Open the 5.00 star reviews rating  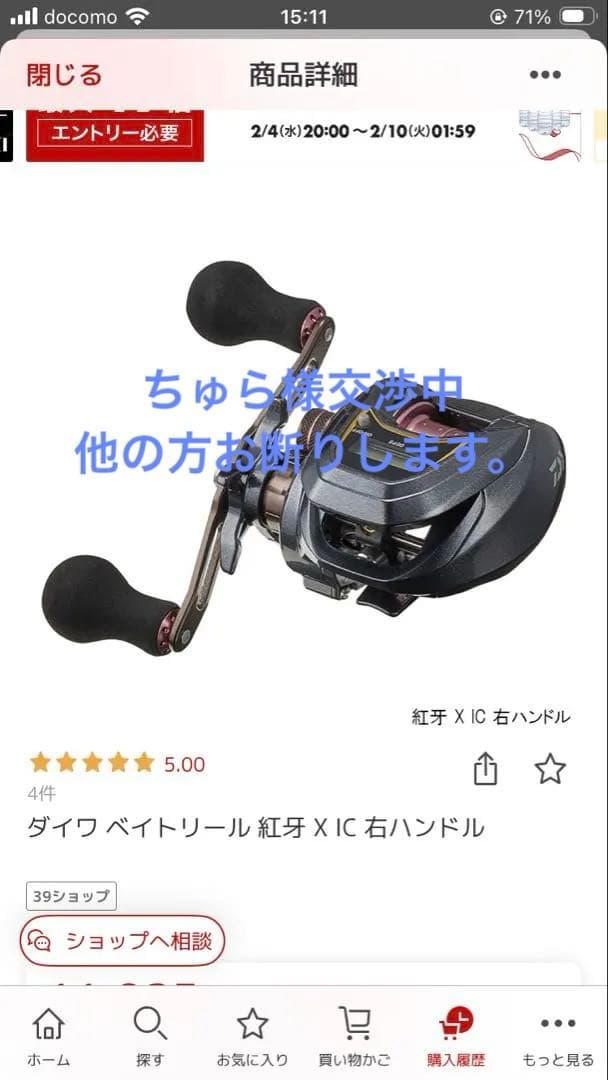click(118, 764)
